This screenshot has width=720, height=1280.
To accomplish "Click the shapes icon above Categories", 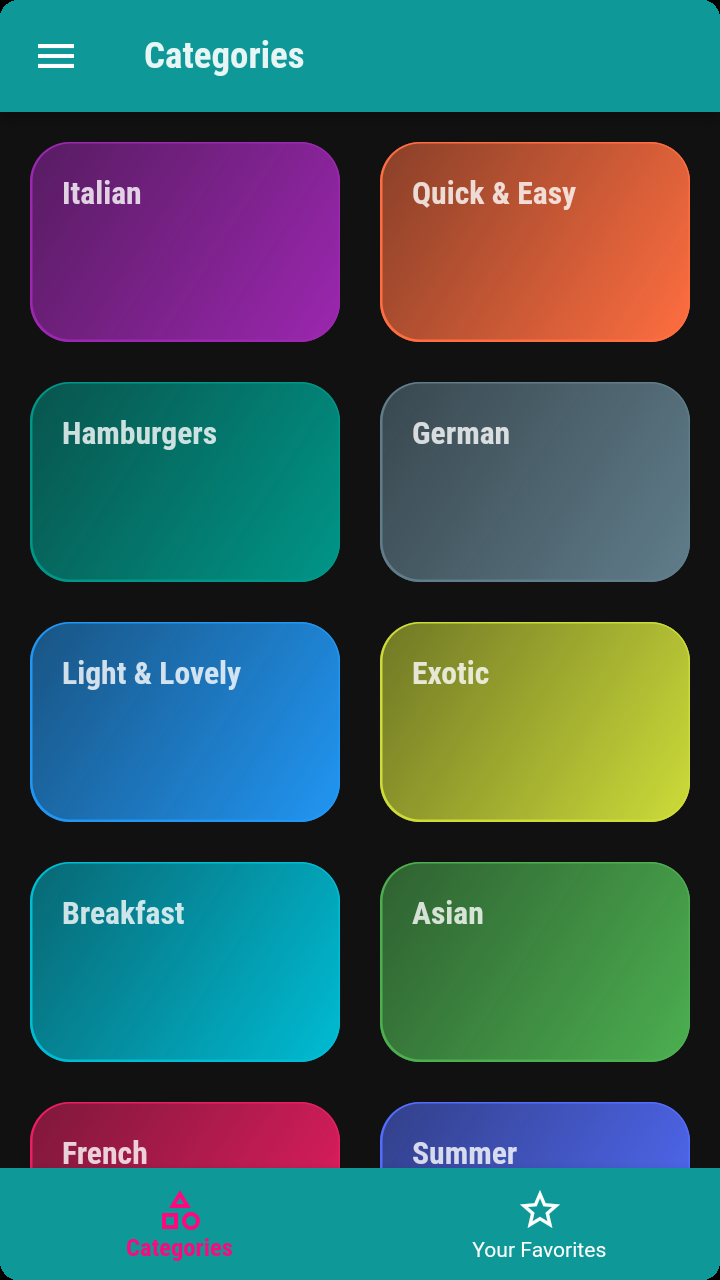I will (x=180, y=1210).
